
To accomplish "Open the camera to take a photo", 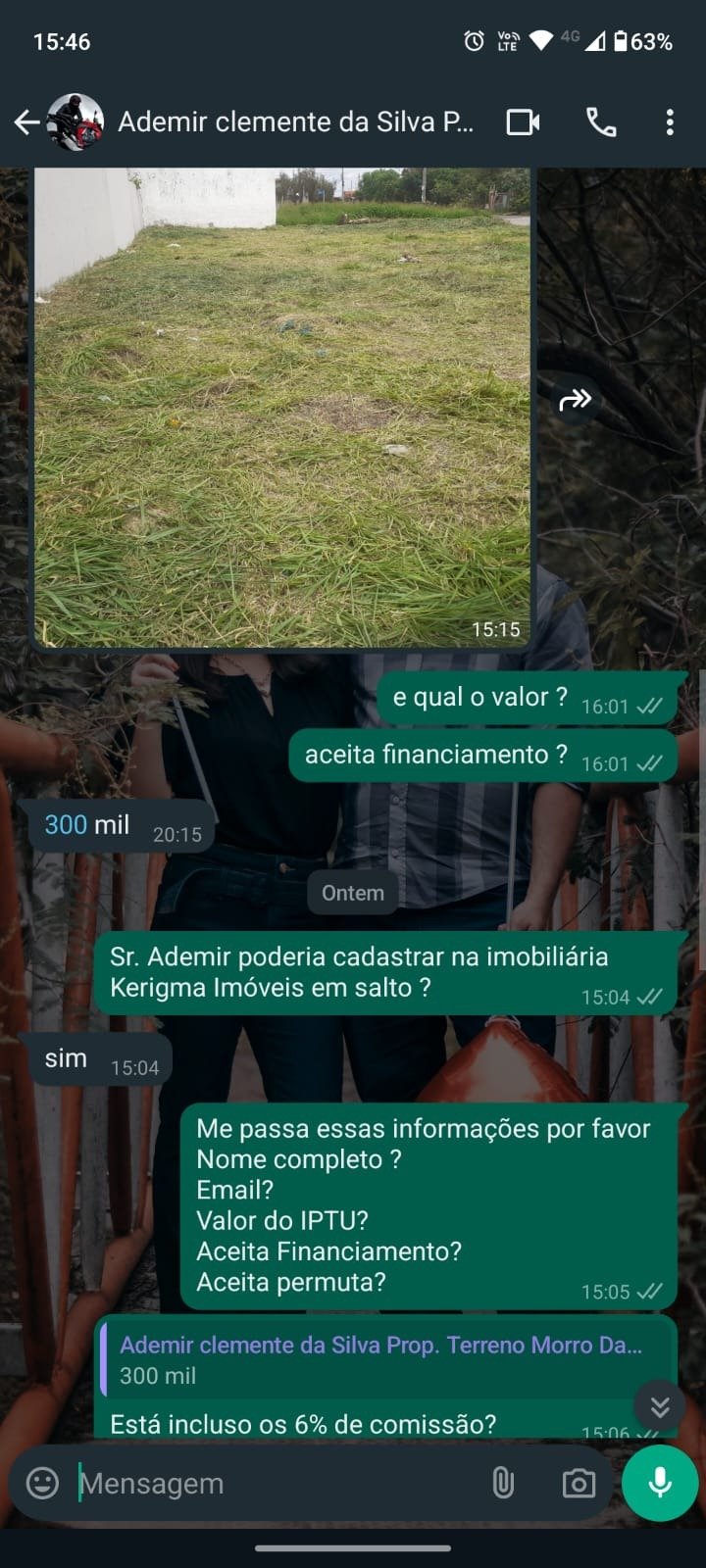I will tap(579, 1483).
